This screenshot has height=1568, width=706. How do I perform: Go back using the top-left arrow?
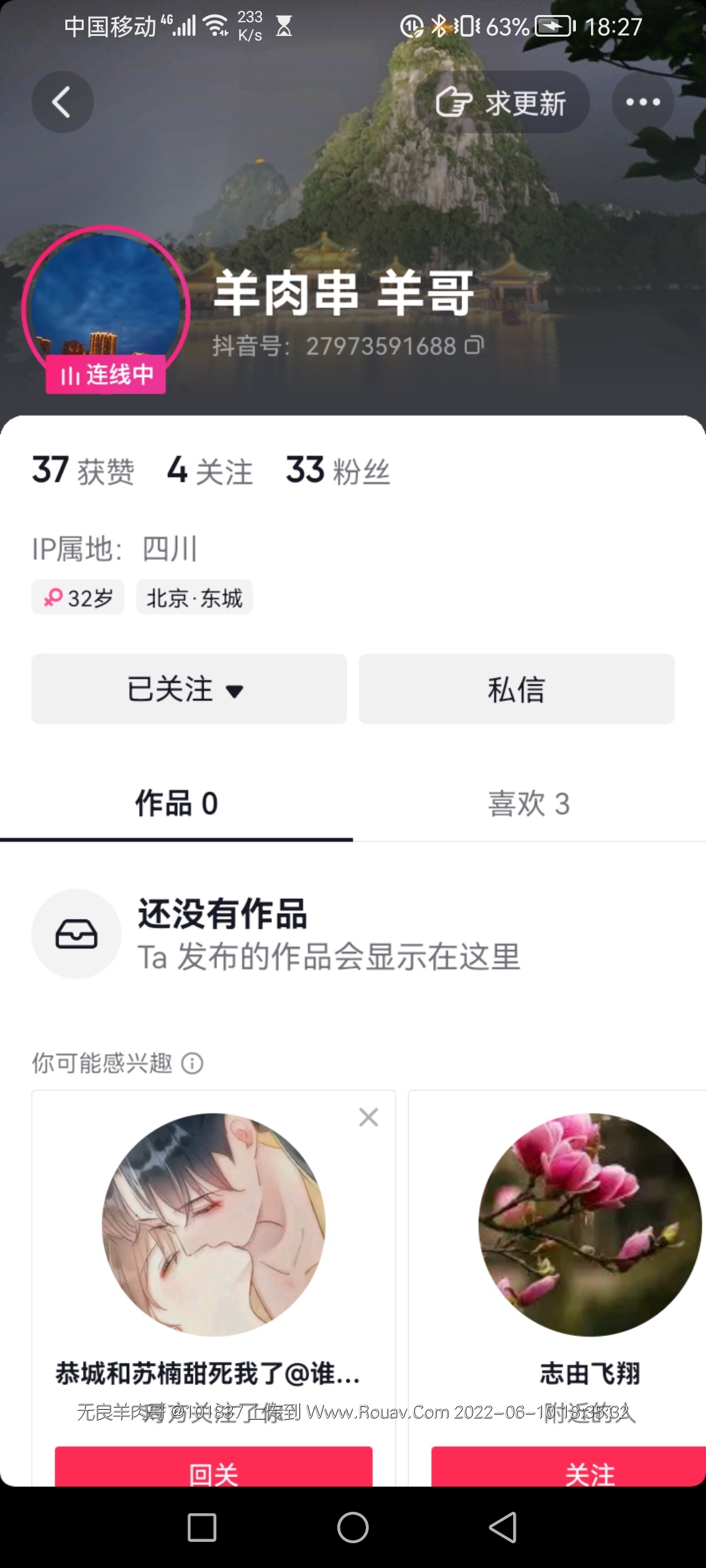(x=62, y=103)
